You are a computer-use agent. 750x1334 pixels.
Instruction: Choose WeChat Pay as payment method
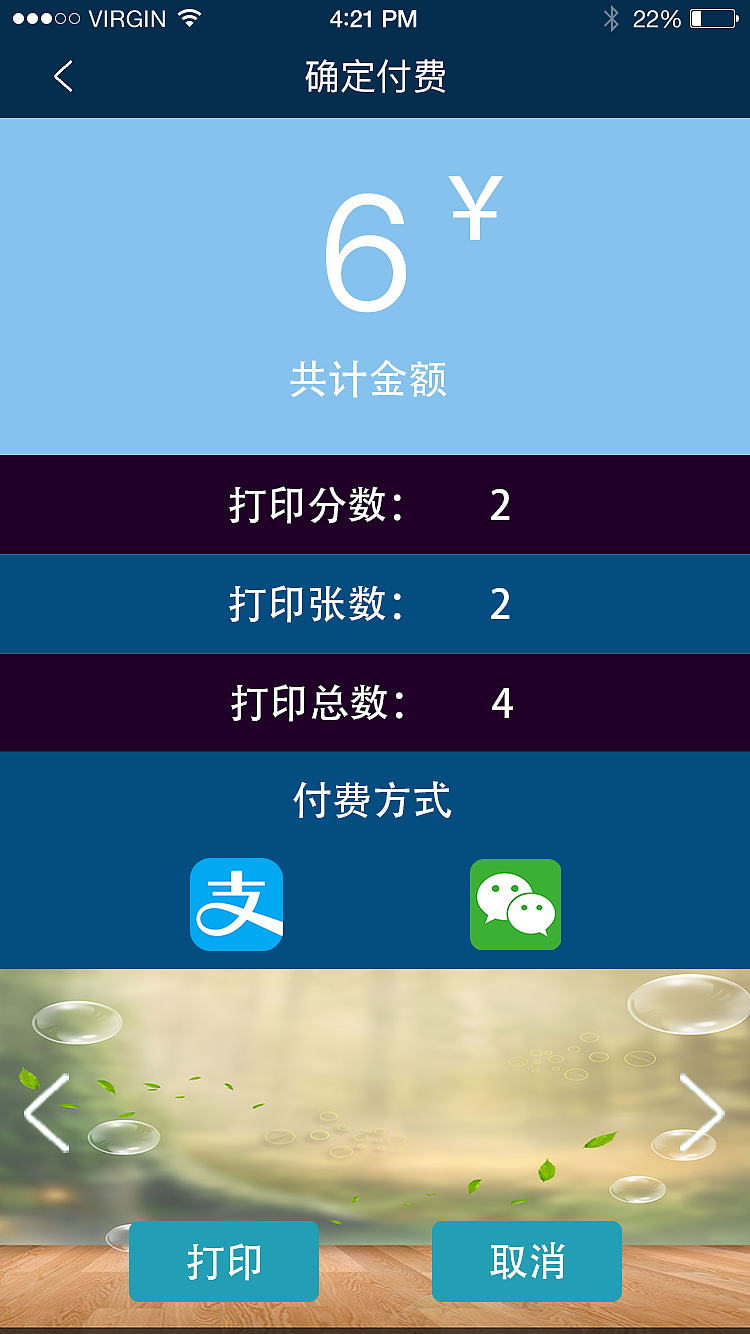click(515, 904)
